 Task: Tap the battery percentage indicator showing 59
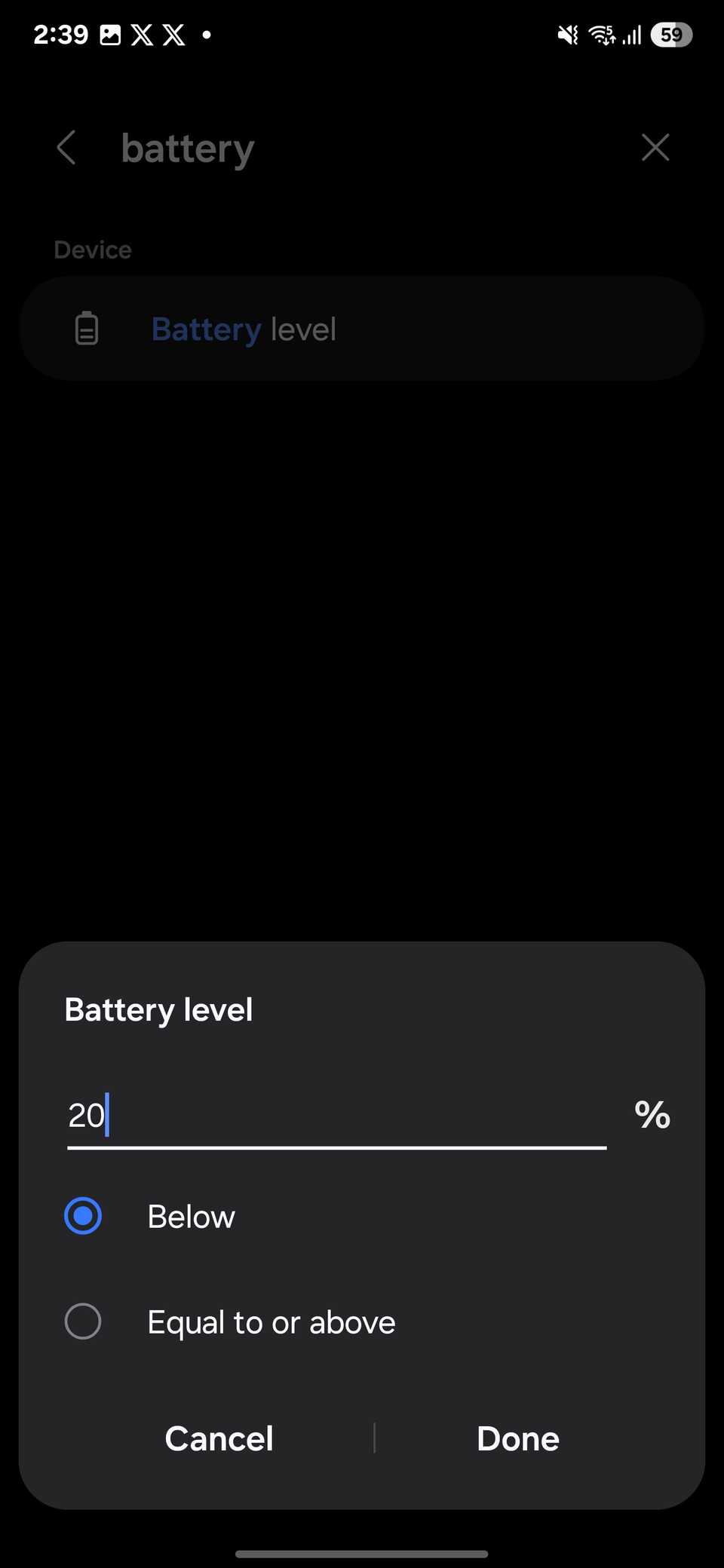point(670,34)
